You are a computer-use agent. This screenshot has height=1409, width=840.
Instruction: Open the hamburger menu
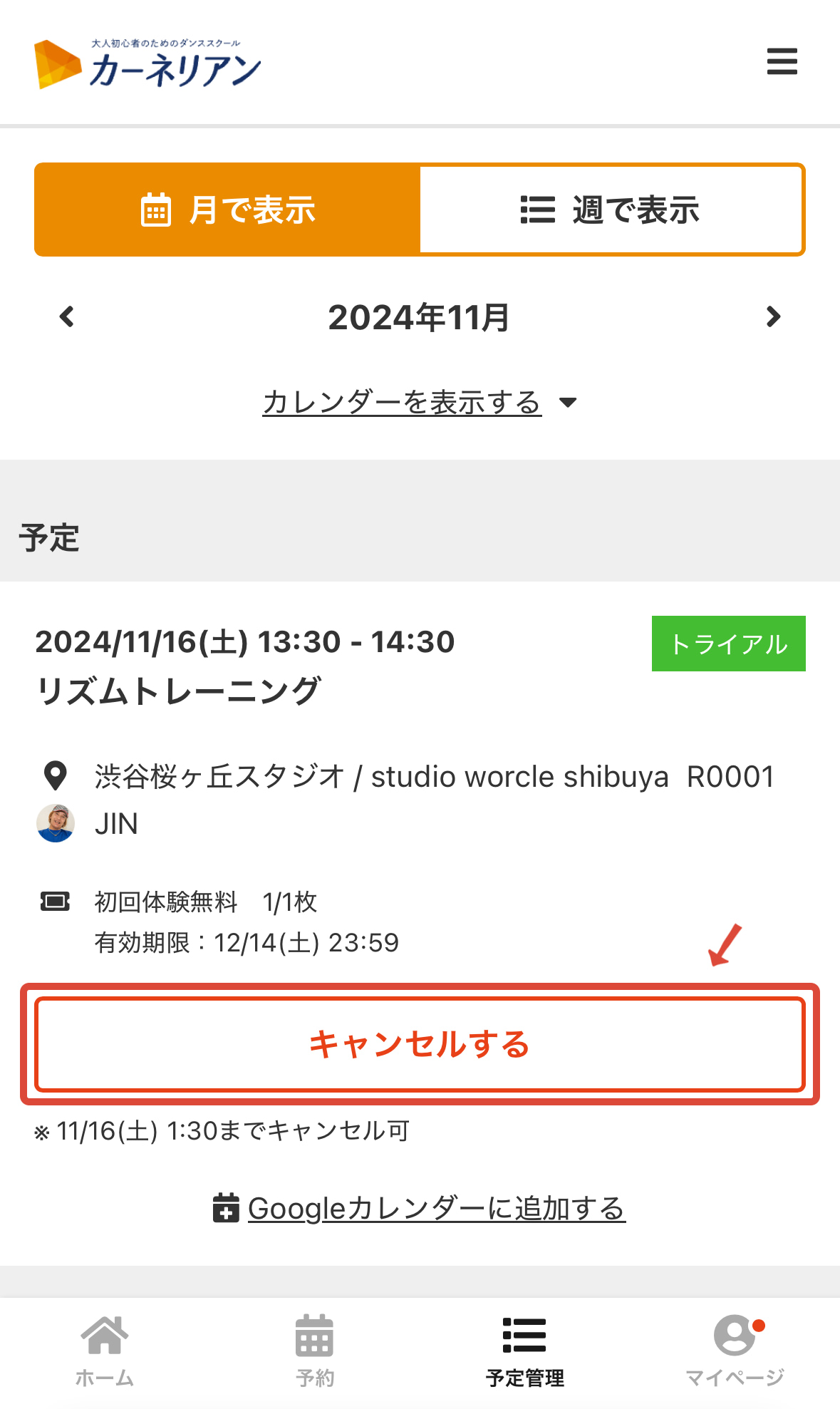pyautogui.click(x=782, y=62)
